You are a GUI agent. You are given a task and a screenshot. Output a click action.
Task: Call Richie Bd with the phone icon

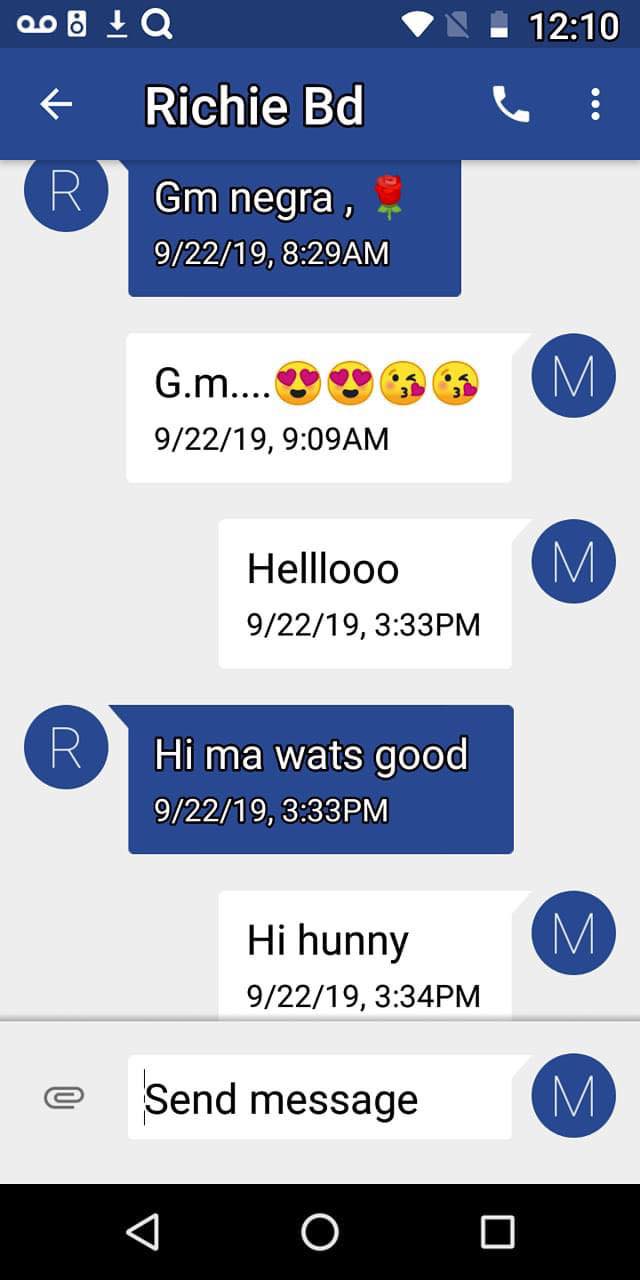tap(510, 105)
